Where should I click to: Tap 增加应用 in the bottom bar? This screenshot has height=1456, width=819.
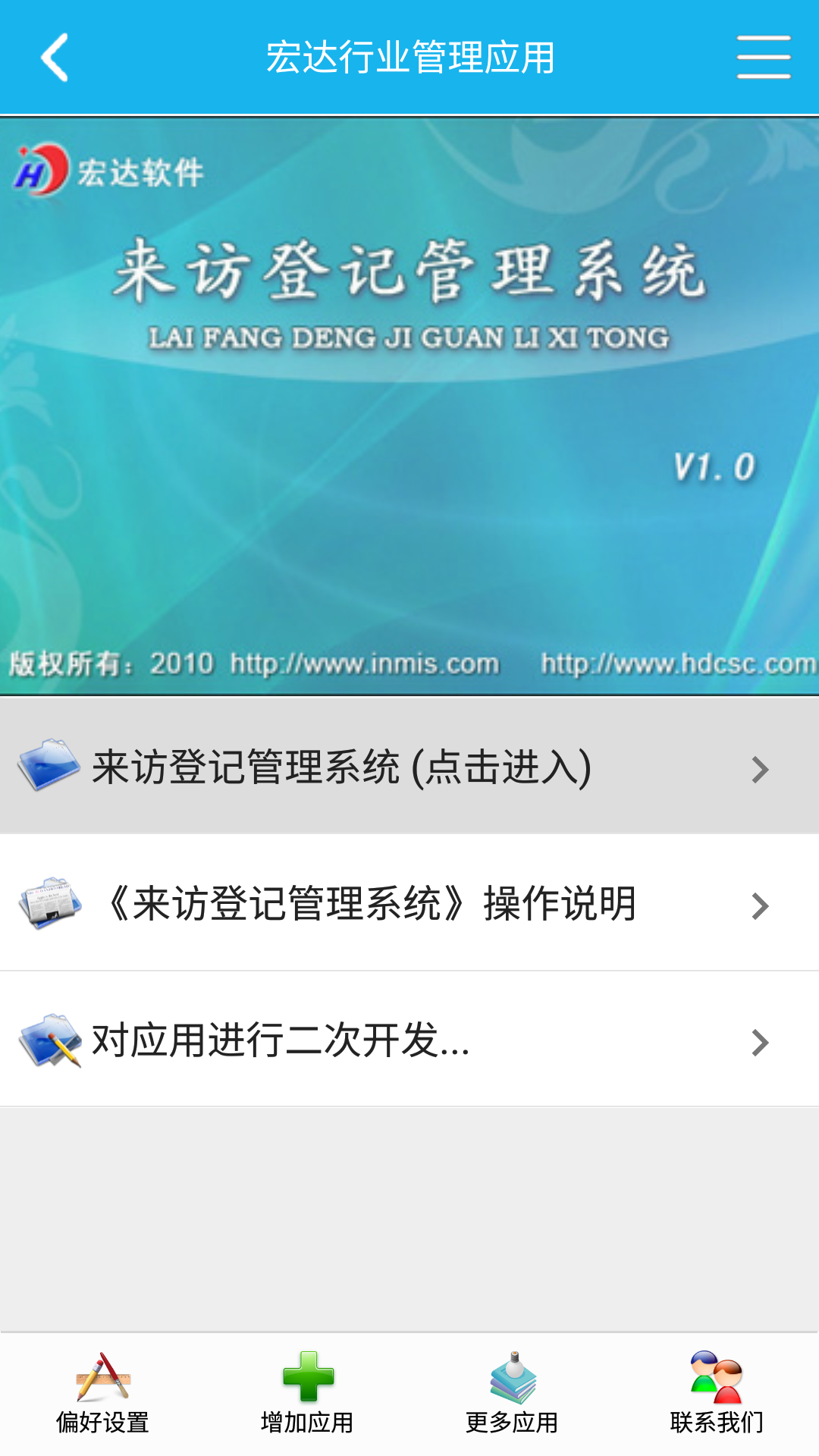coord(307,1394)
